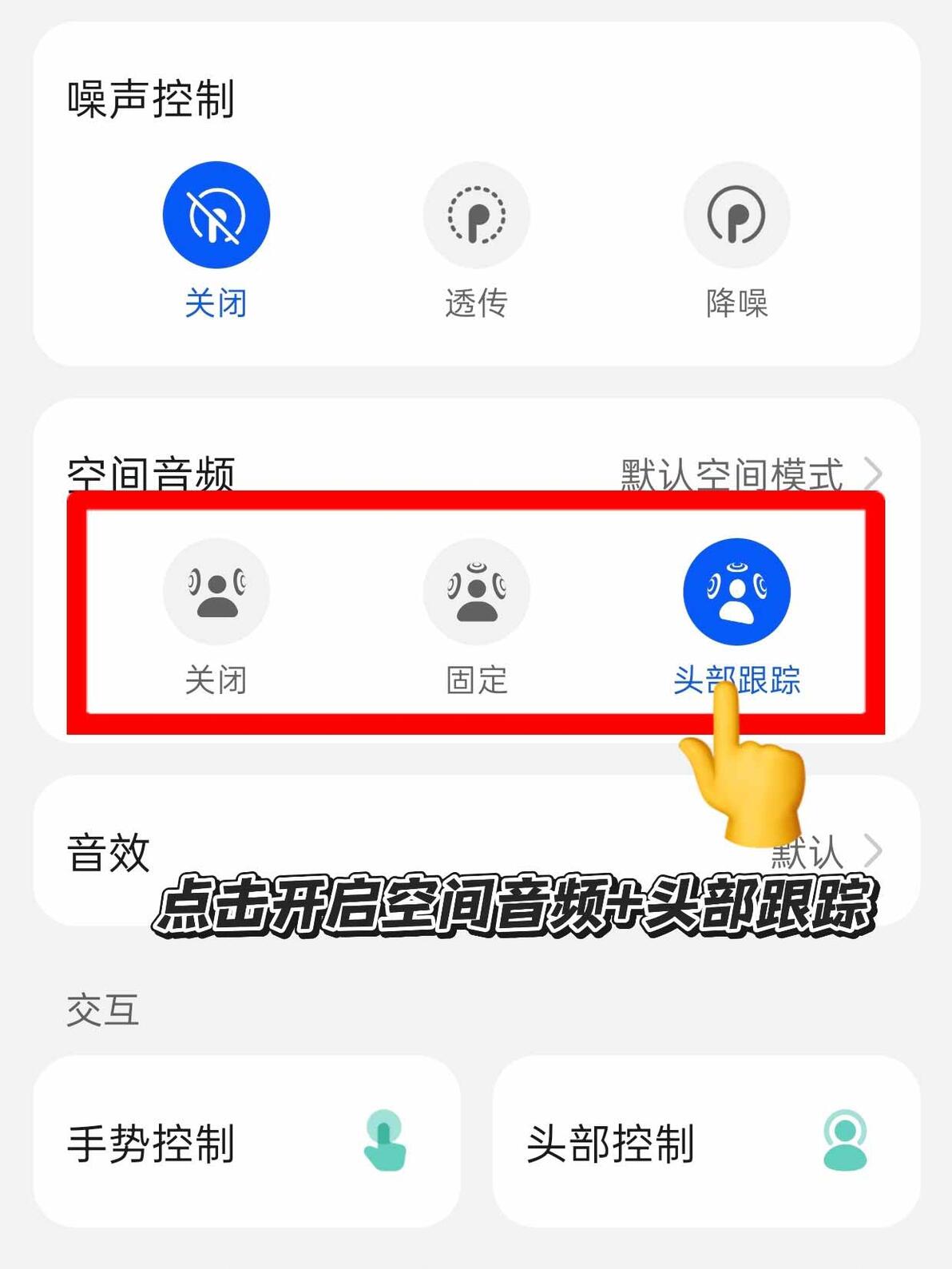Open 手势控制 gesture settings

(x=247, y=1142)
